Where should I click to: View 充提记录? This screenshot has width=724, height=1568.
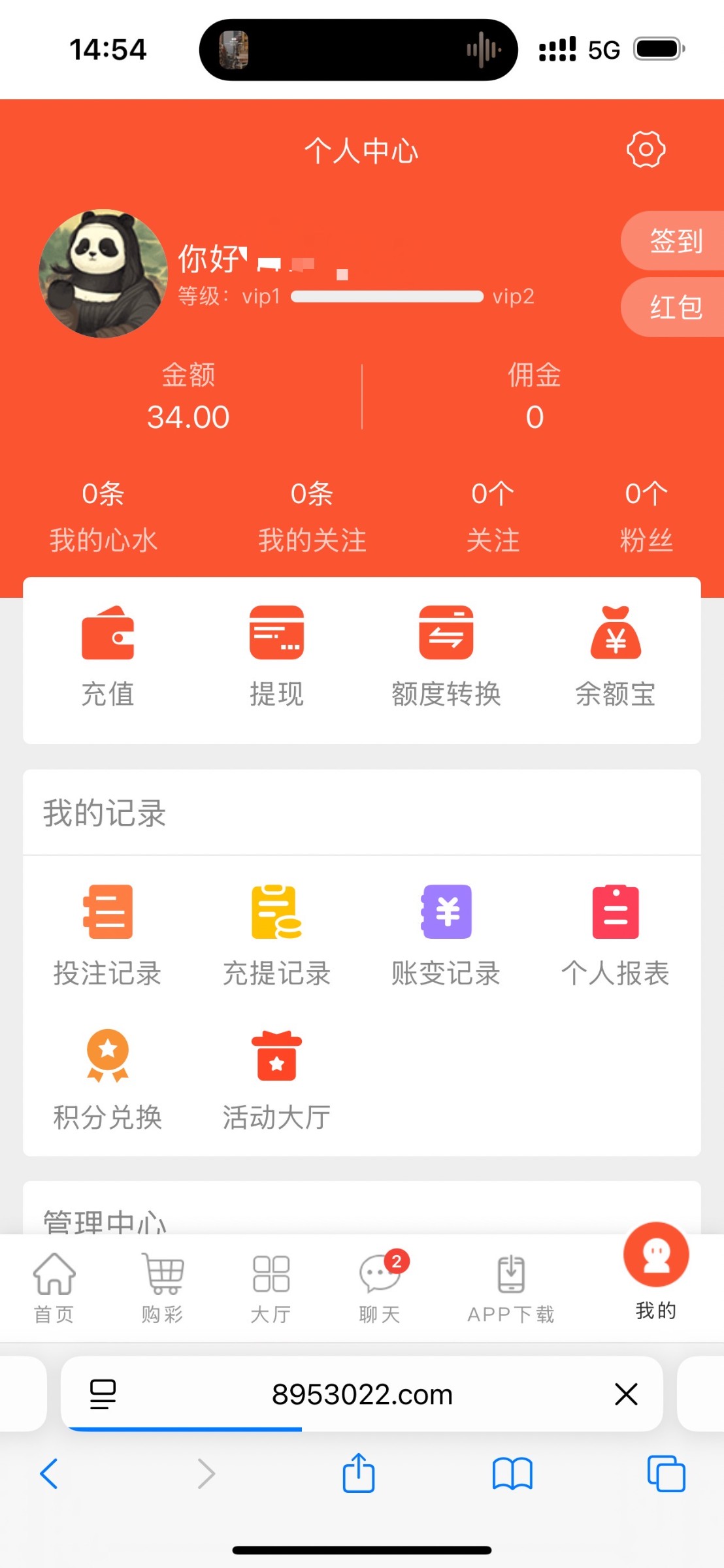(276, 934)
